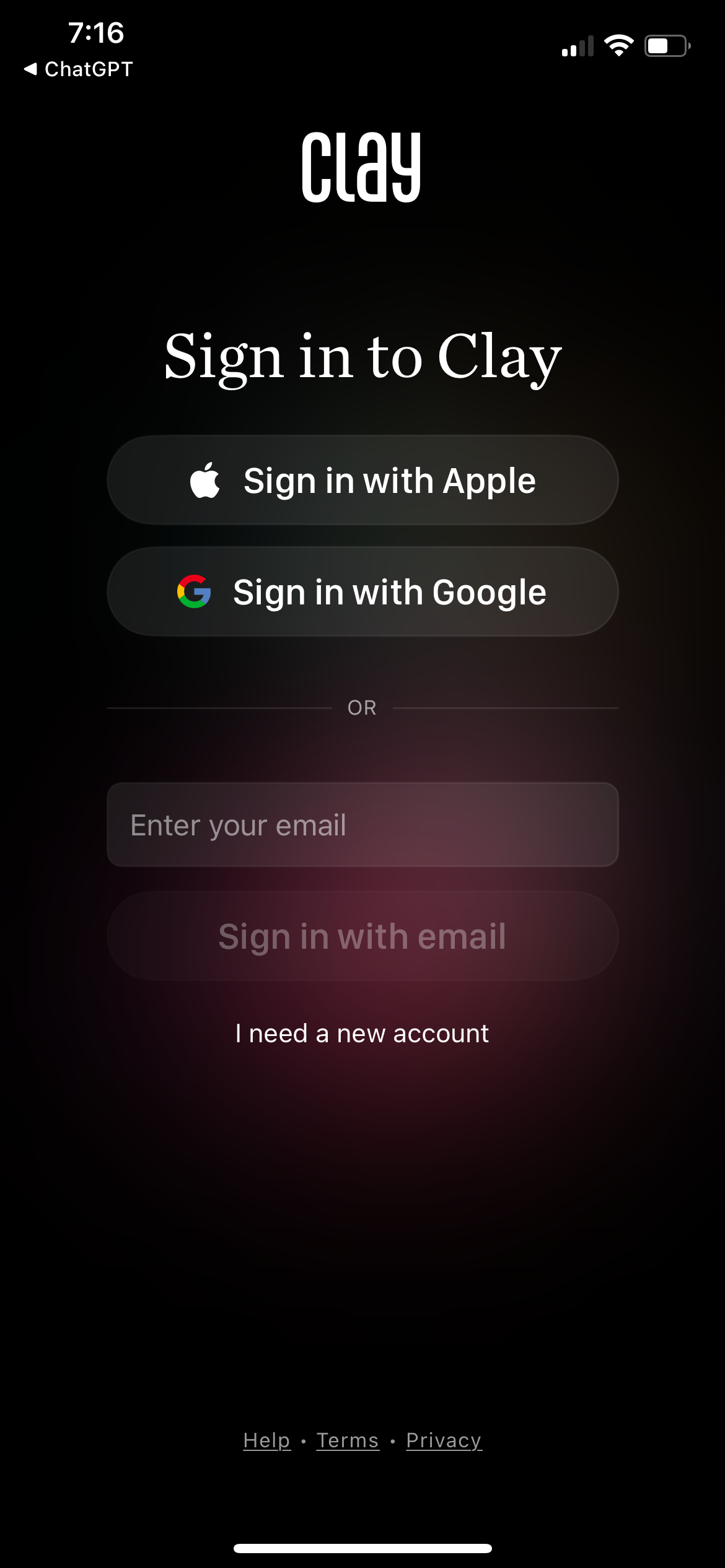Screen dimensions: 725x1568
Task: Open the Help link
Action: click(266, 1440)
